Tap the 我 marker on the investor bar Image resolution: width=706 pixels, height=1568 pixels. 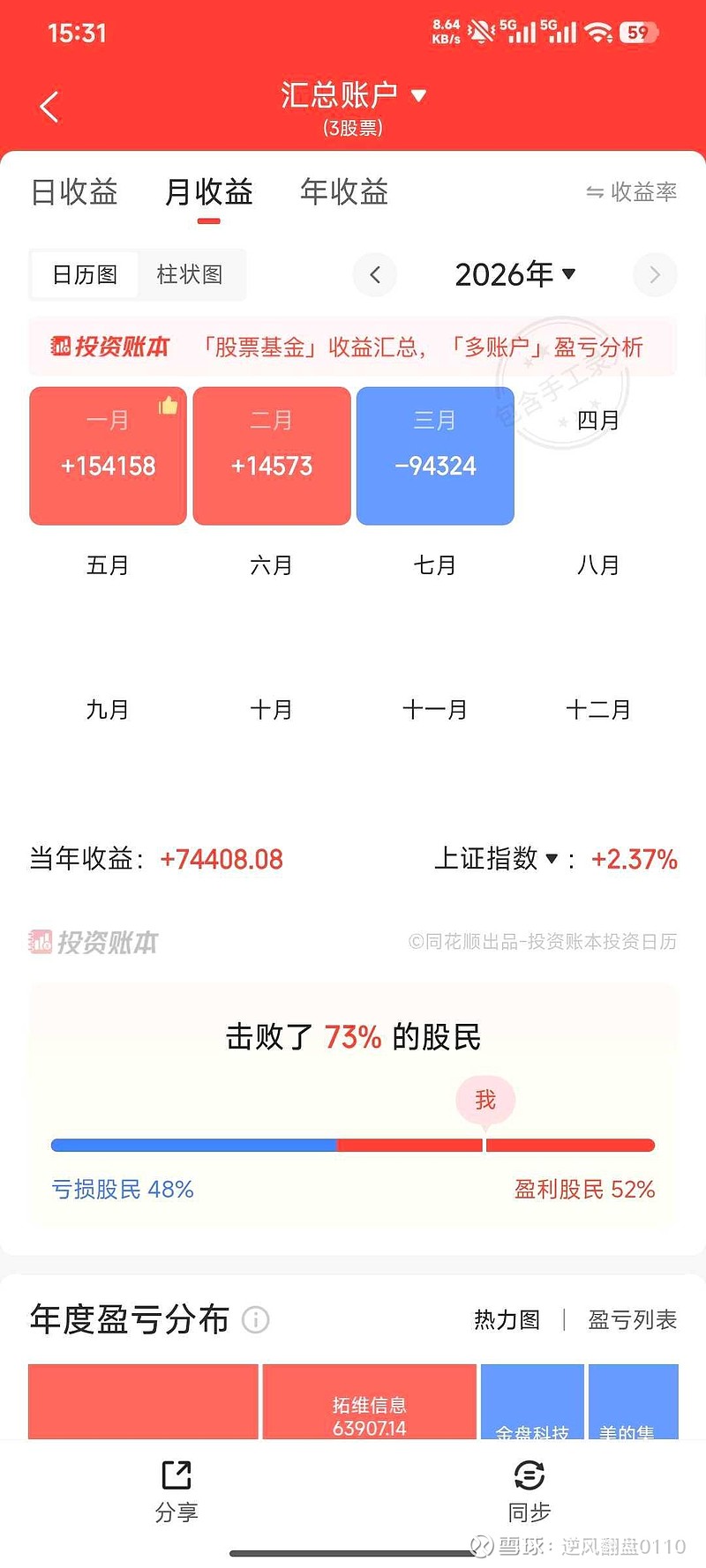tap(485, 1100)
